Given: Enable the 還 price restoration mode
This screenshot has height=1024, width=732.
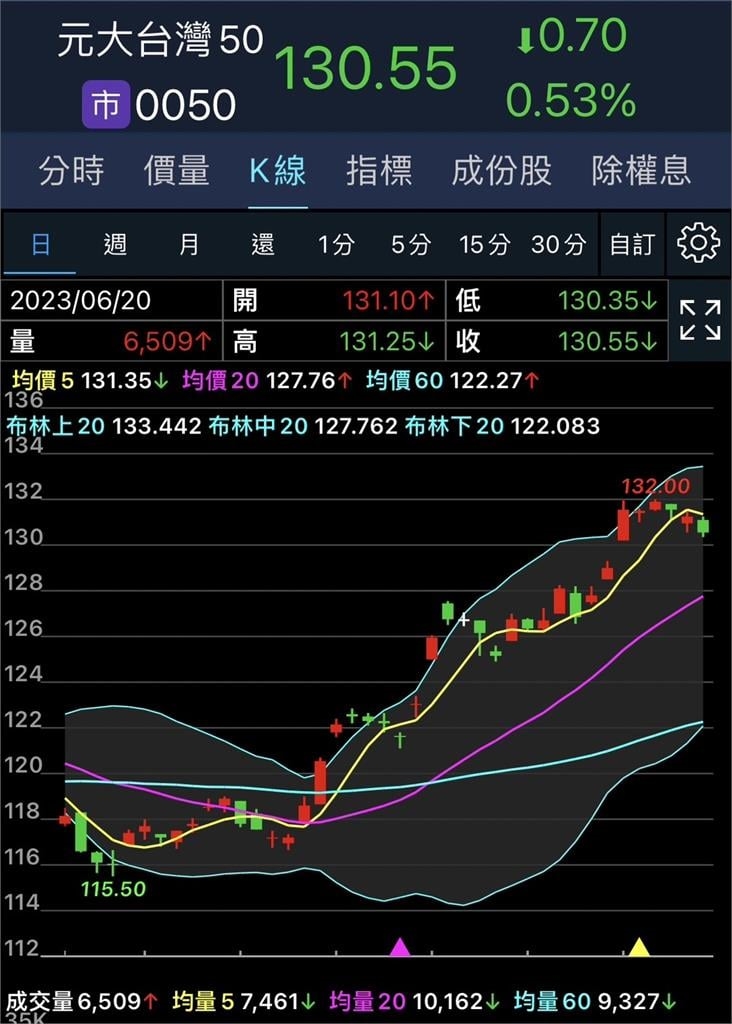Looking at the screenshot, I should 262,245.
